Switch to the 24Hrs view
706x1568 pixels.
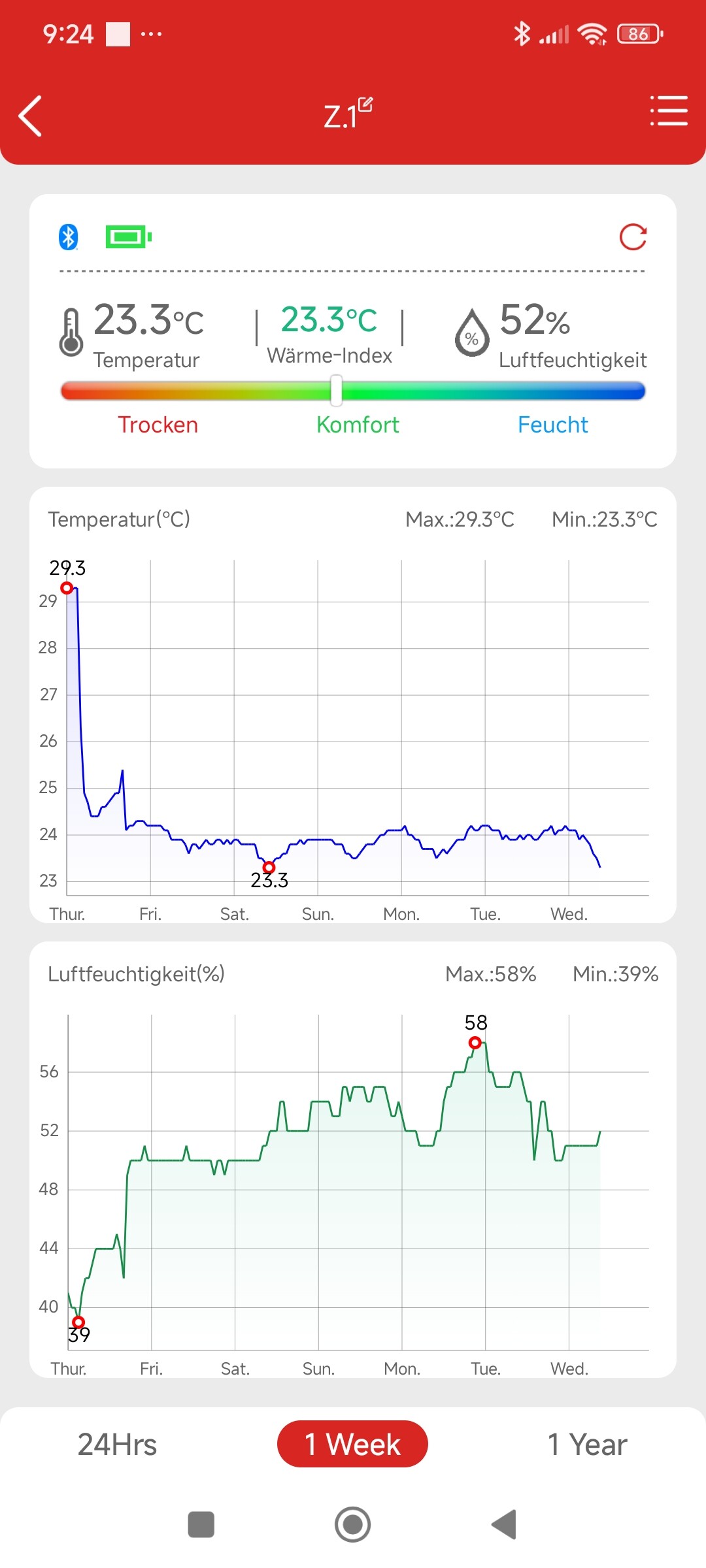tap(118, 1445)
